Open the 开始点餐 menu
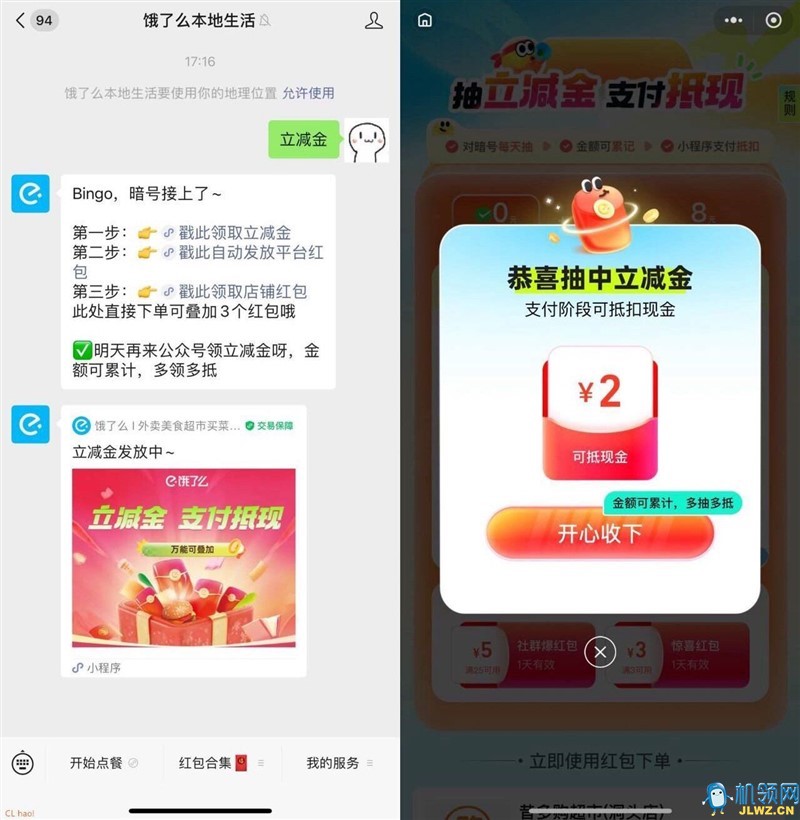Image resolution: width=800 pixels, height=820 pixels. point(103,763)
